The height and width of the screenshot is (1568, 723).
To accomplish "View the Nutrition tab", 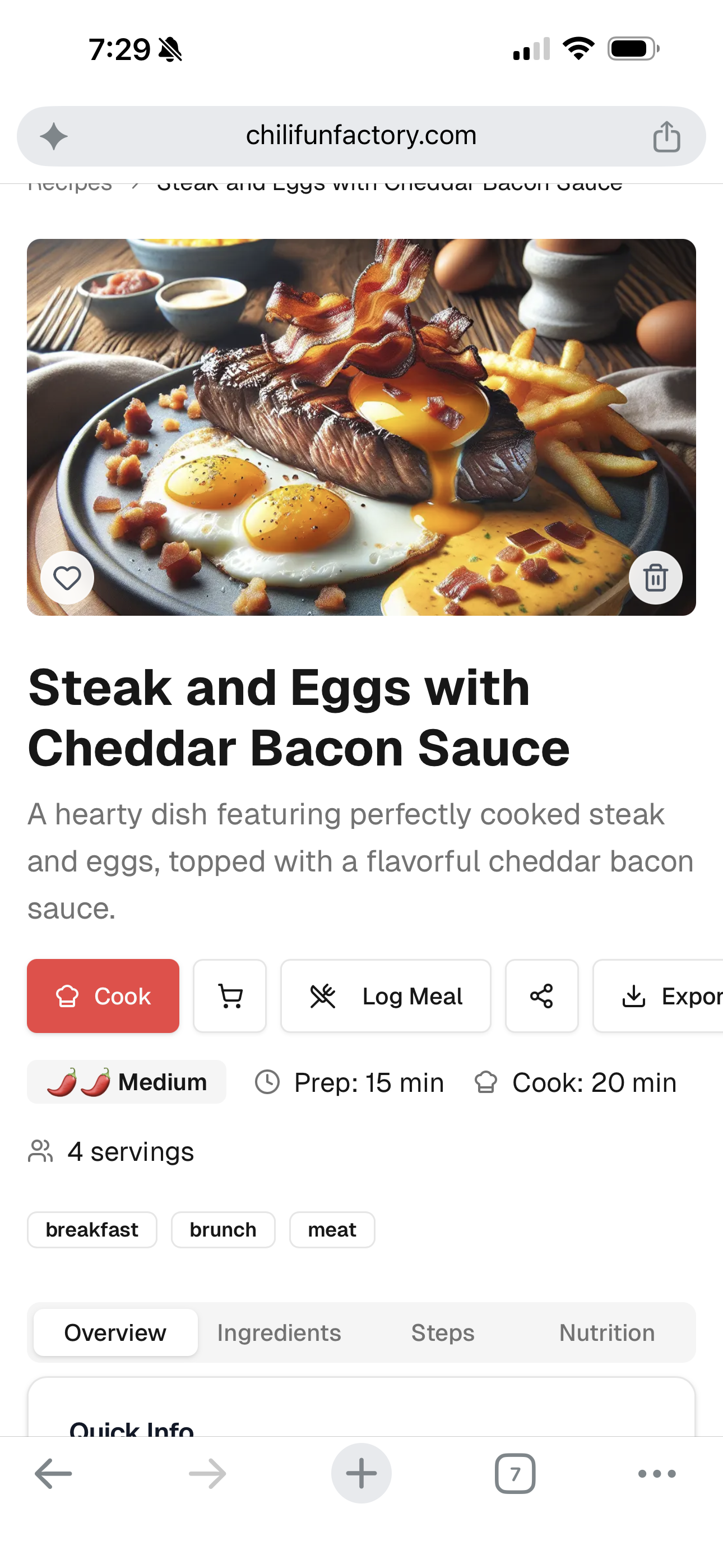I will click(x=607, y=1332).
